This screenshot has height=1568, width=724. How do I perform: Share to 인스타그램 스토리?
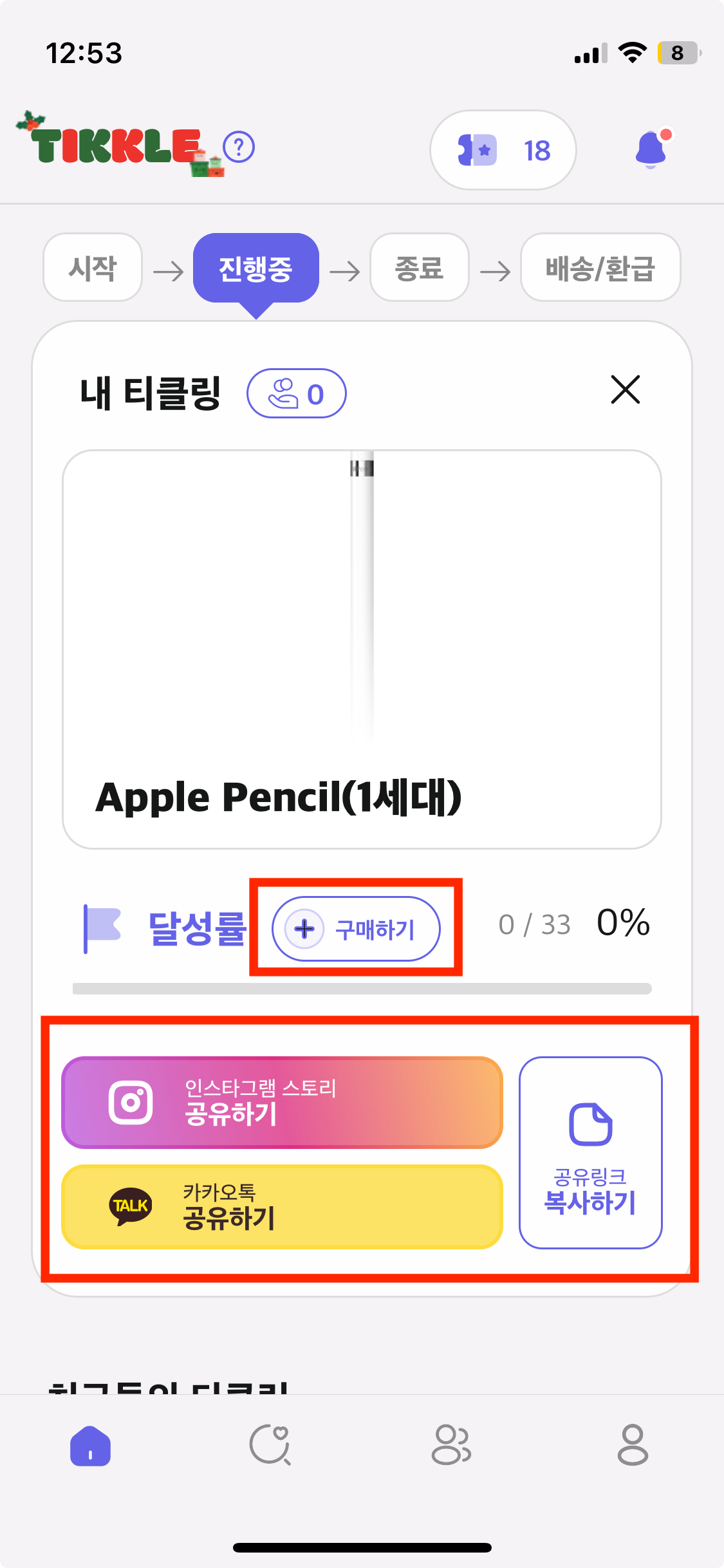pyautogui.click(x=282, y=1102)
